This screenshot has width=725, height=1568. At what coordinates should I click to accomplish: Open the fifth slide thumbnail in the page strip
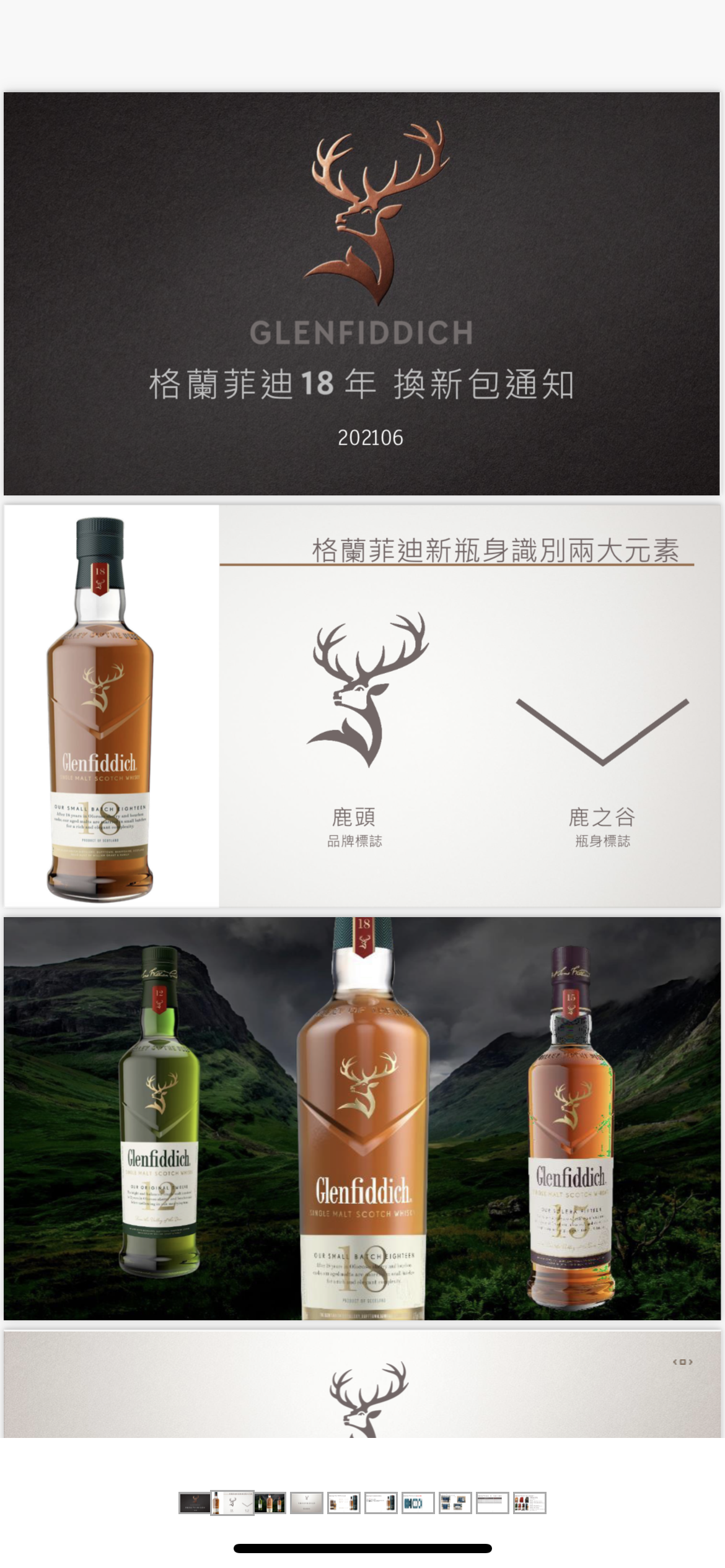[344, 1503]
